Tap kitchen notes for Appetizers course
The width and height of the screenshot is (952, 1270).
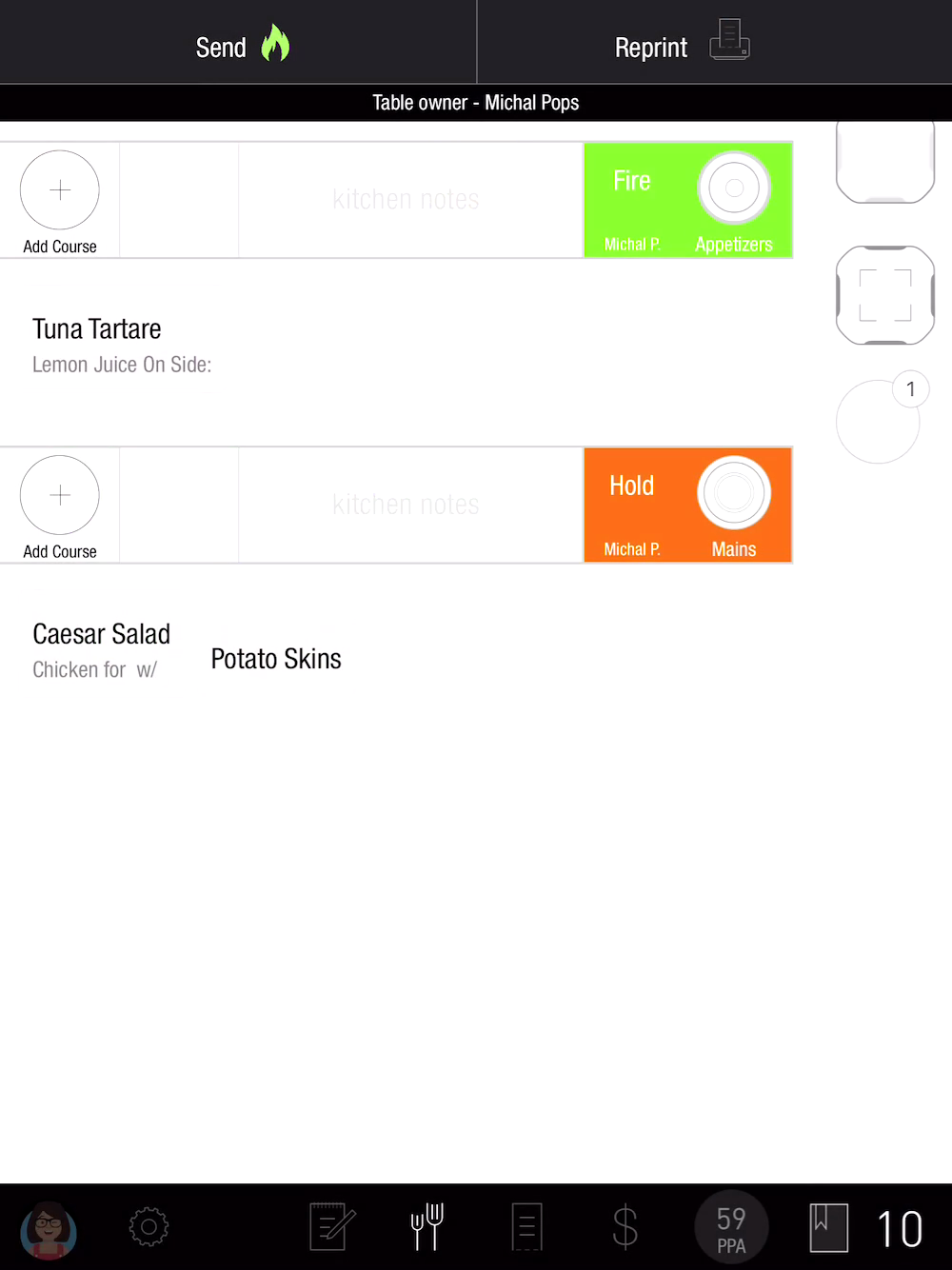(x=407, y=200)
